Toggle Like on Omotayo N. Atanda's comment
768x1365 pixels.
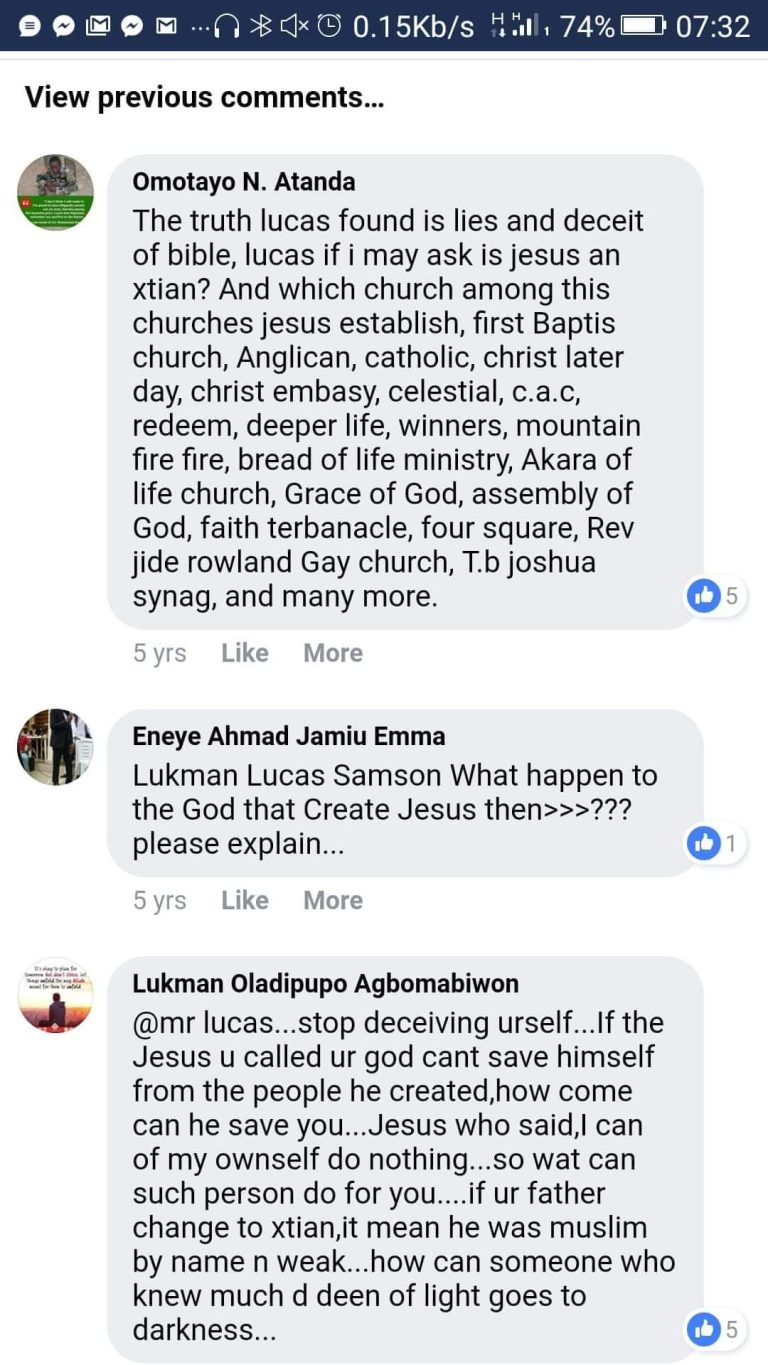coord(244,652)
